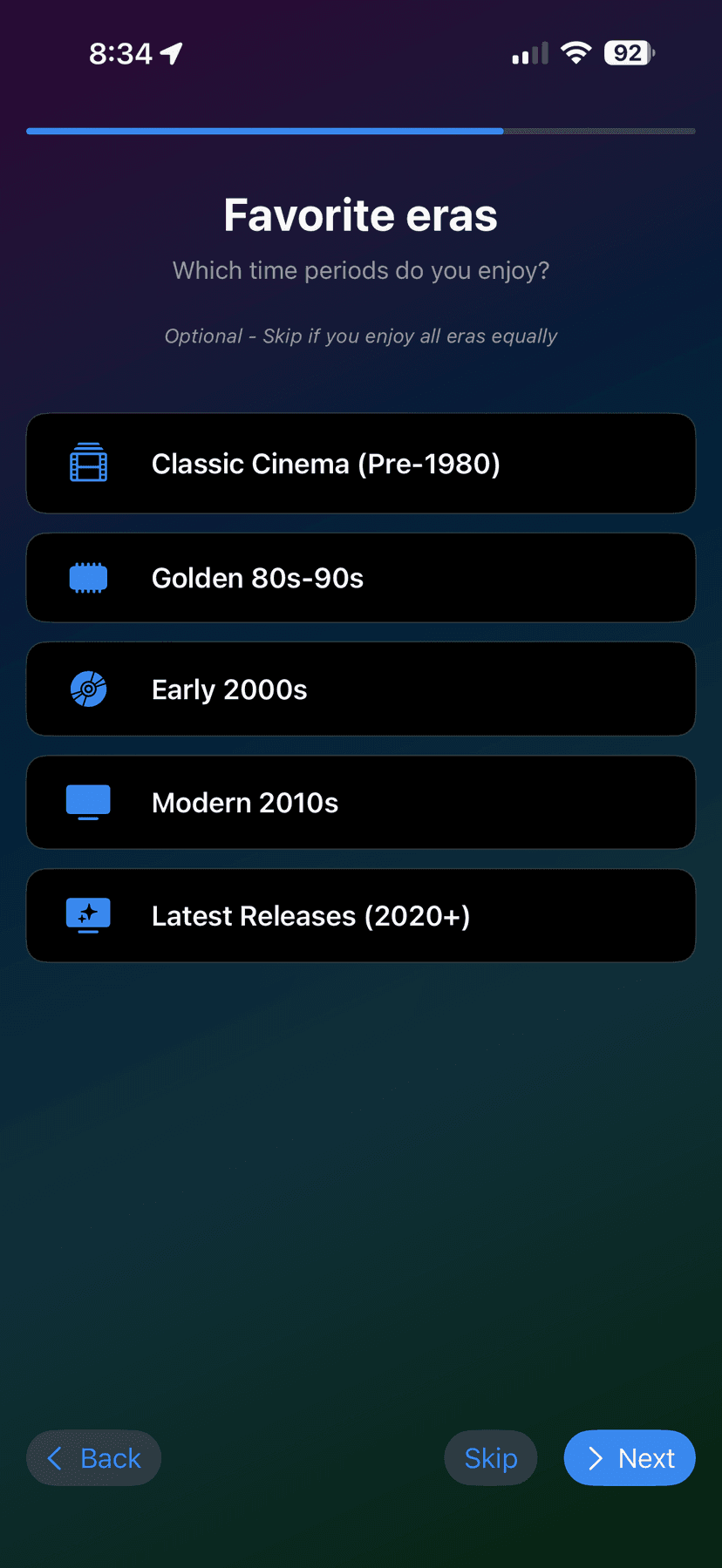722x1568 pixels.
Task: Click the sparkle TV icon for Latest Releases
Action: point(87,915)
